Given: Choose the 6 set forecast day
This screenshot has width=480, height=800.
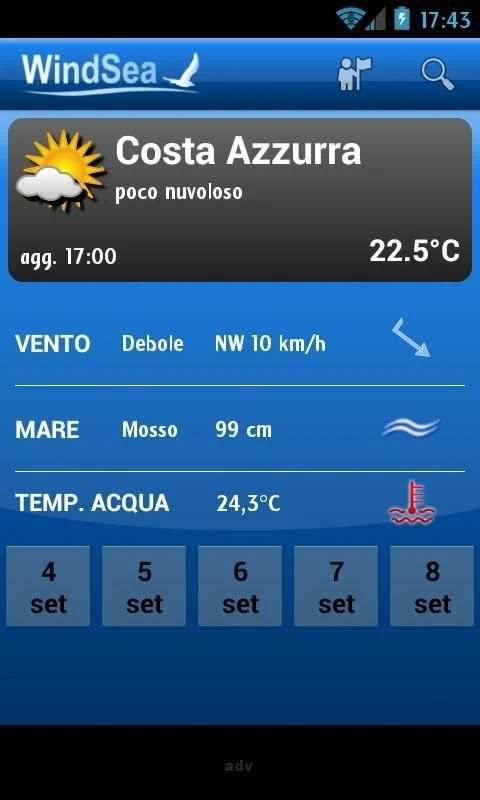Looking at the screenshot, I should (x=240, y=586).
